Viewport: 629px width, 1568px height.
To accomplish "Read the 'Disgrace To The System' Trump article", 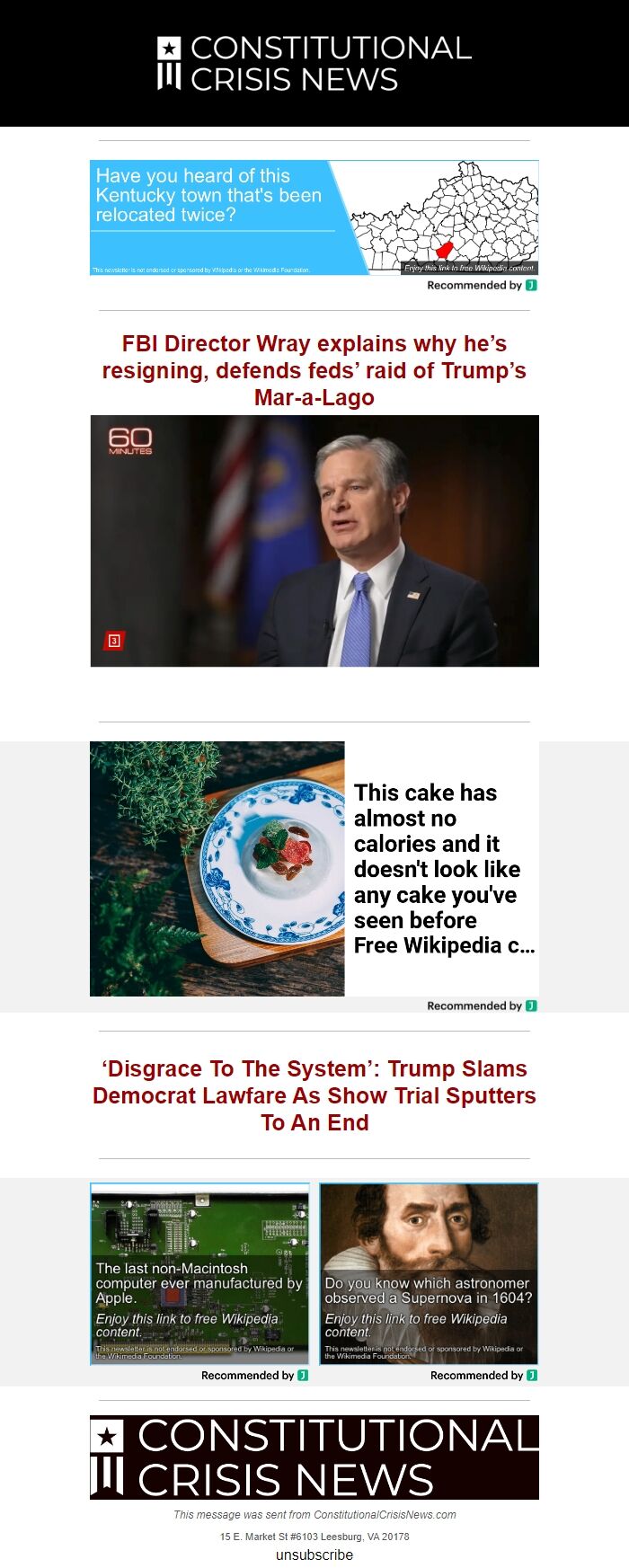I will 314,1095.
